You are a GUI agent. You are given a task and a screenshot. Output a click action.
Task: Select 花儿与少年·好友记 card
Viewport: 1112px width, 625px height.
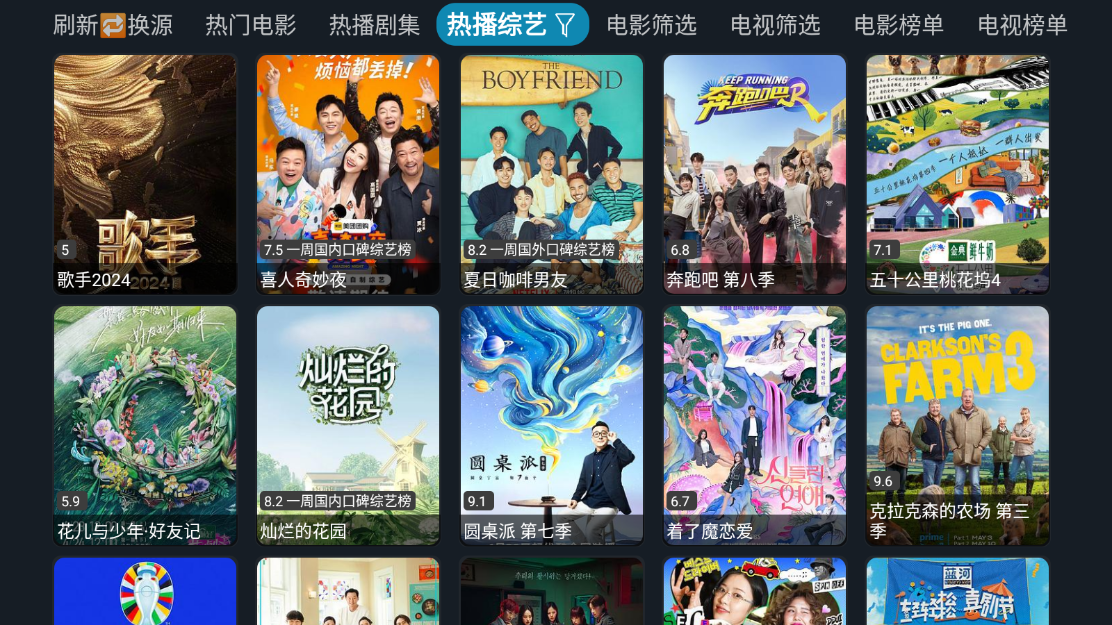coord(145,425)
